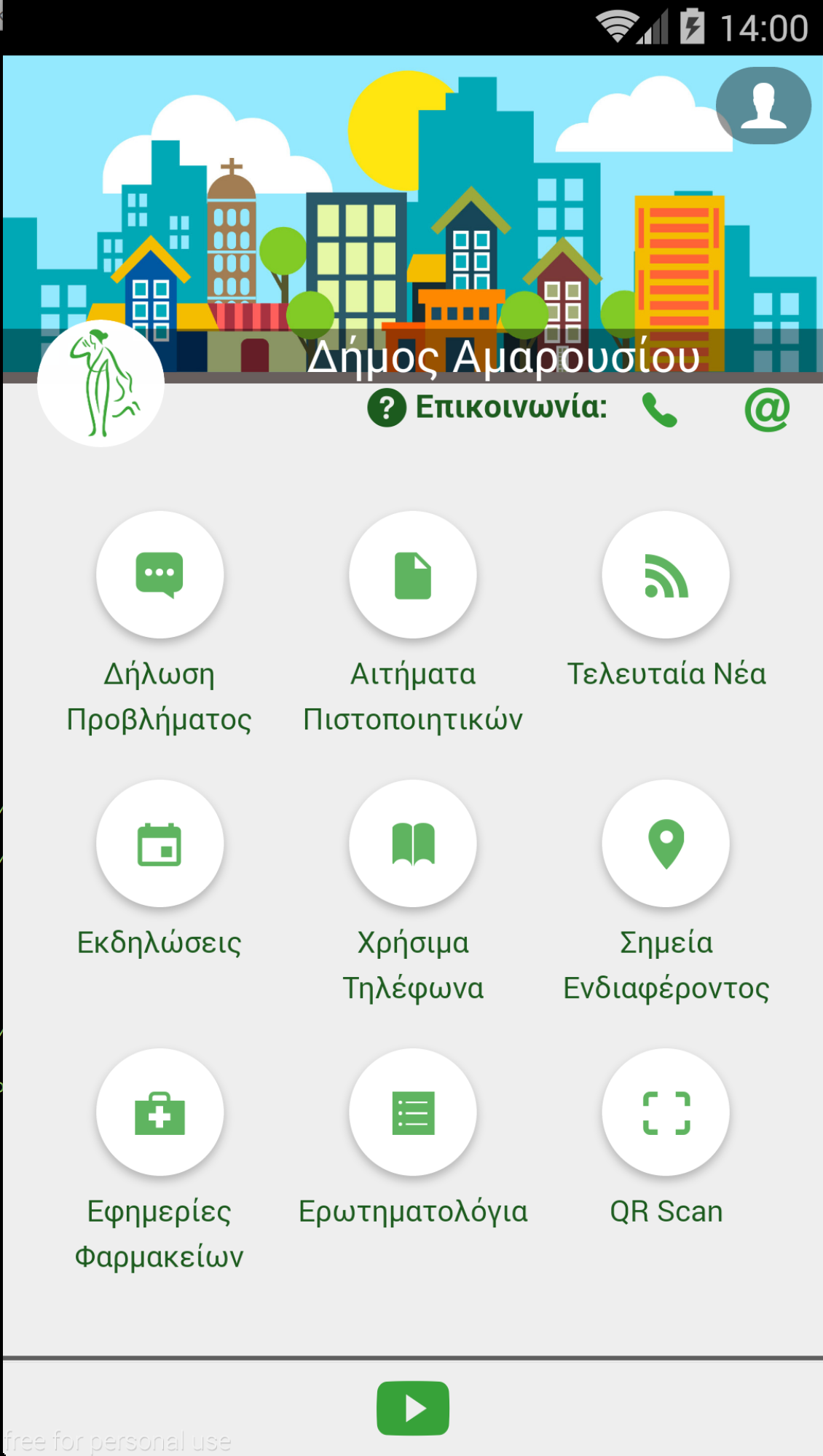Open Αιτήματα Πιστοποιητικών (certificate requests) icon
Viewport: 823px width, 1456px height.
click(x=412, y=574)
